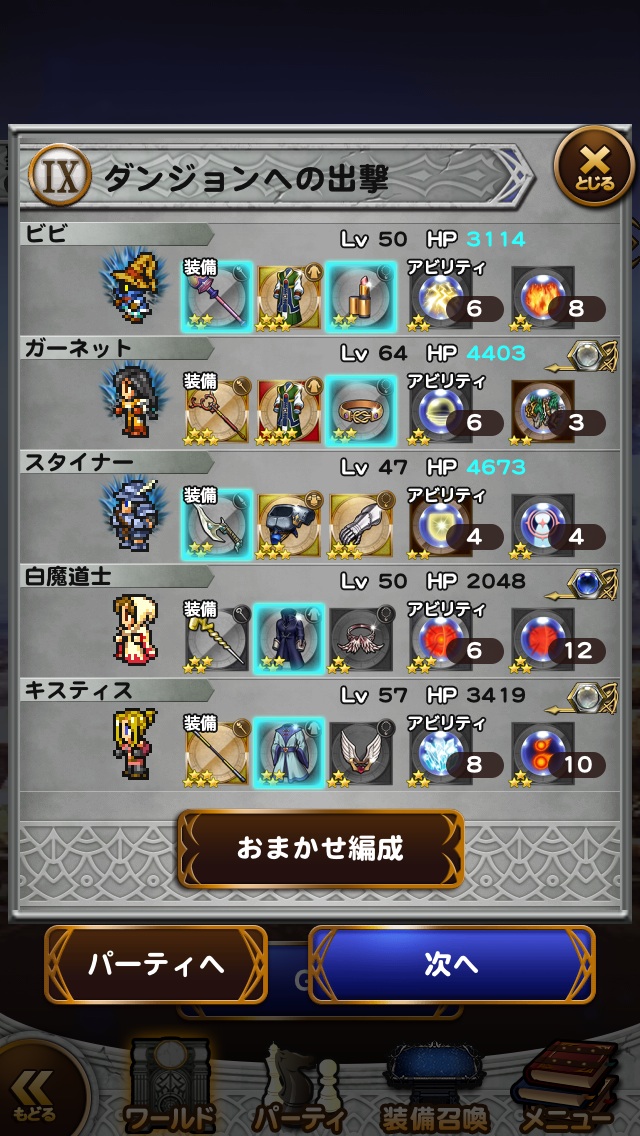
Task: Select ビビ's fire ability with 8 uses
Action: tap(545, 298)
